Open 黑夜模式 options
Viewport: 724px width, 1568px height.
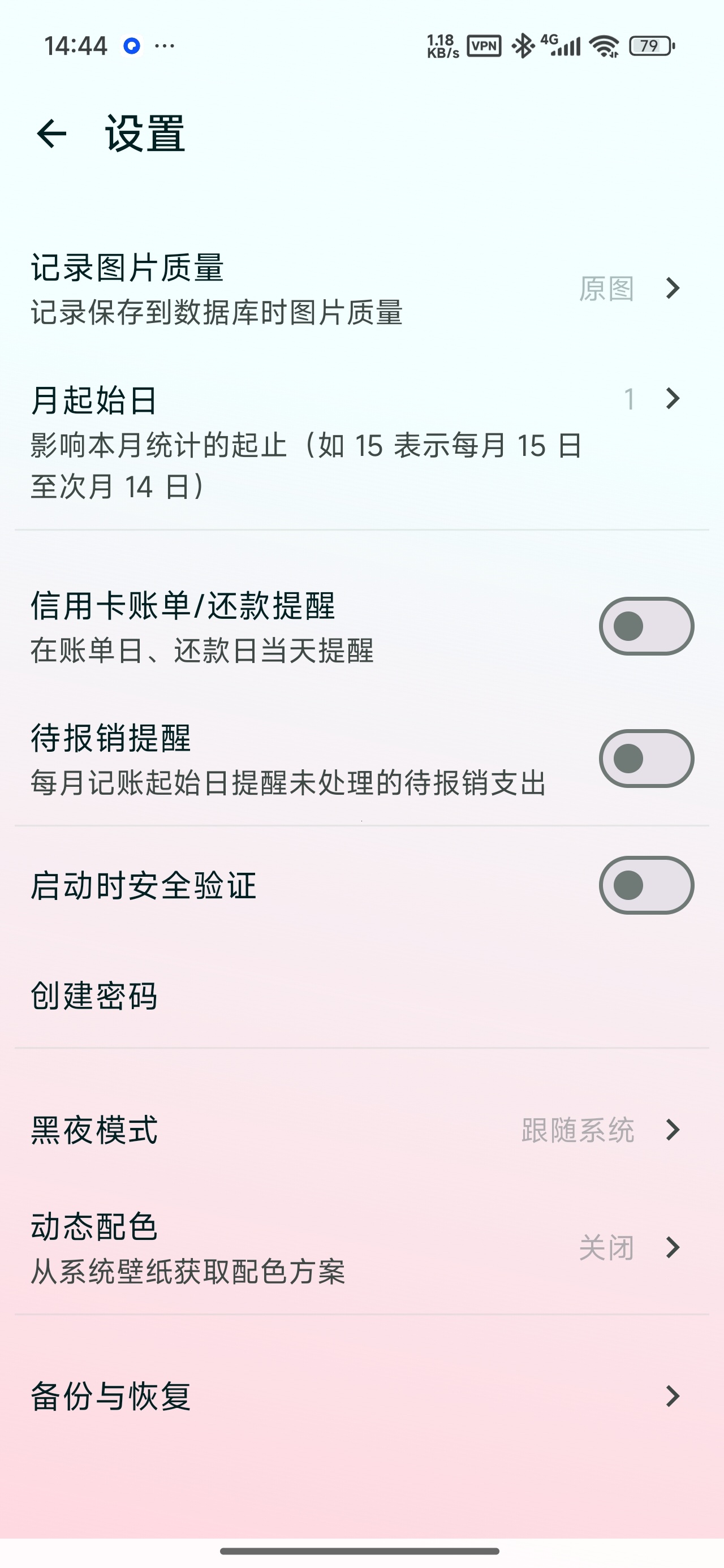coord(361,1130)
